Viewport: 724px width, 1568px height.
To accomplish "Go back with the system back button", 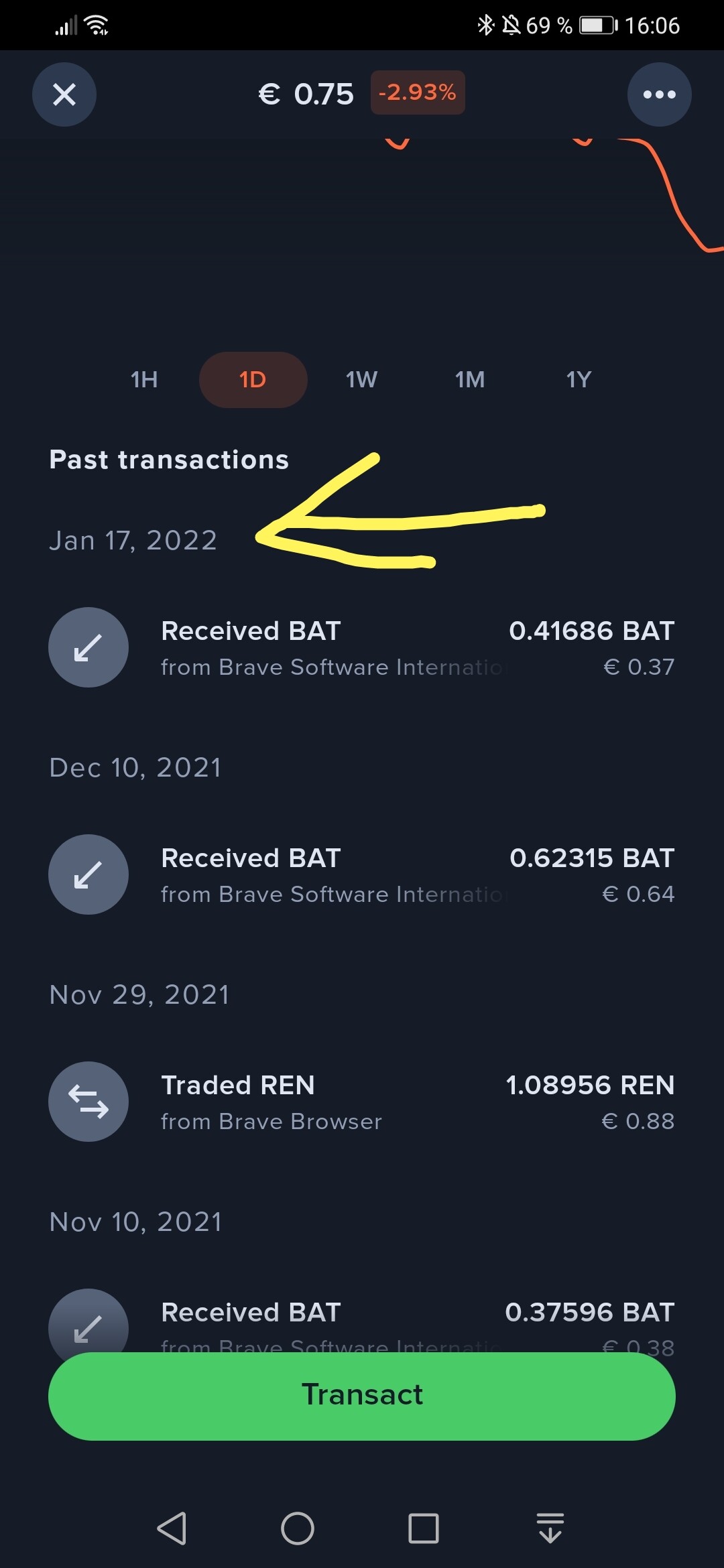I will [x=172, y=1528].
